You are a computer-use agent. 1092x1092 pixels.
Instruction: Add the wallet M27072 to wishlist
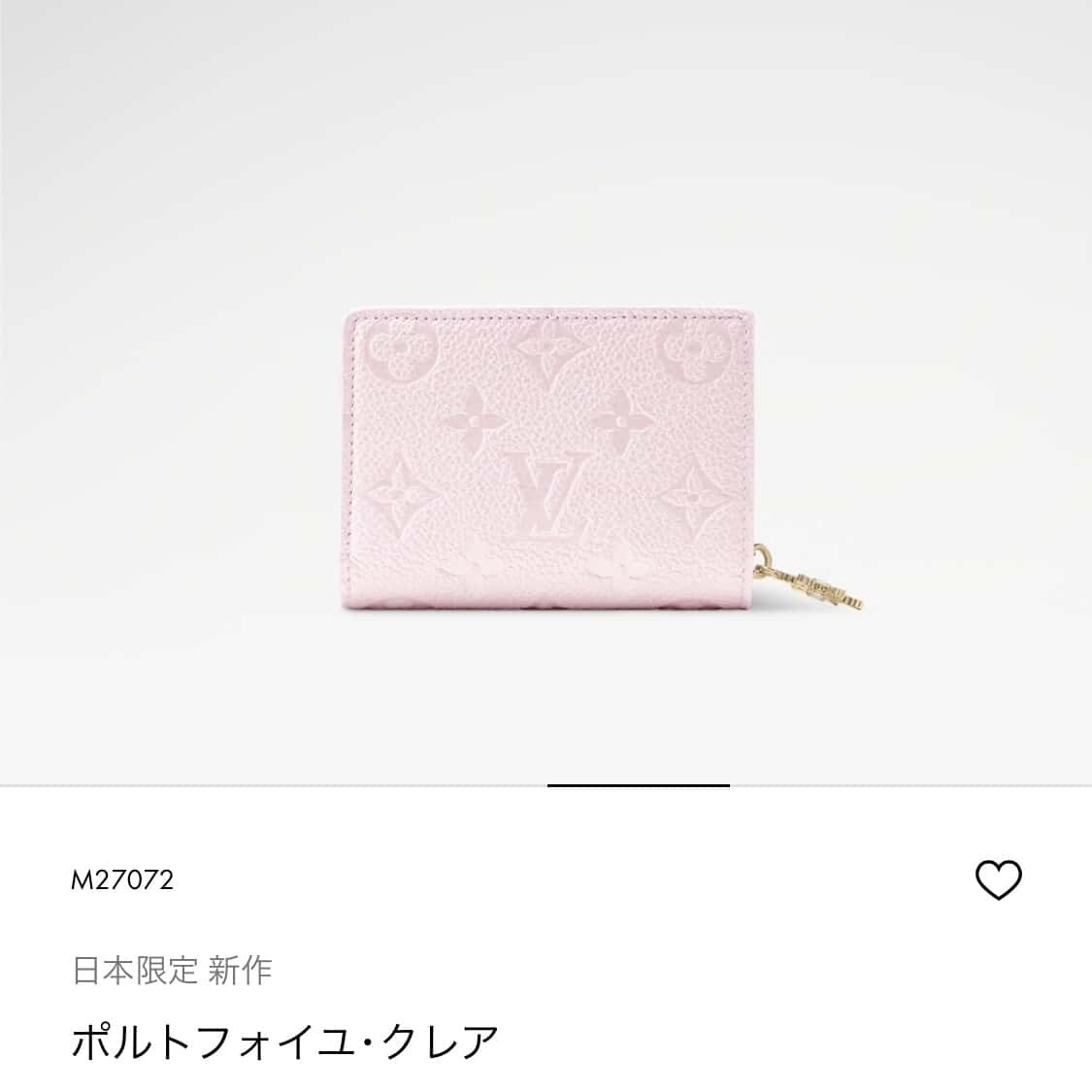(998, 879)
